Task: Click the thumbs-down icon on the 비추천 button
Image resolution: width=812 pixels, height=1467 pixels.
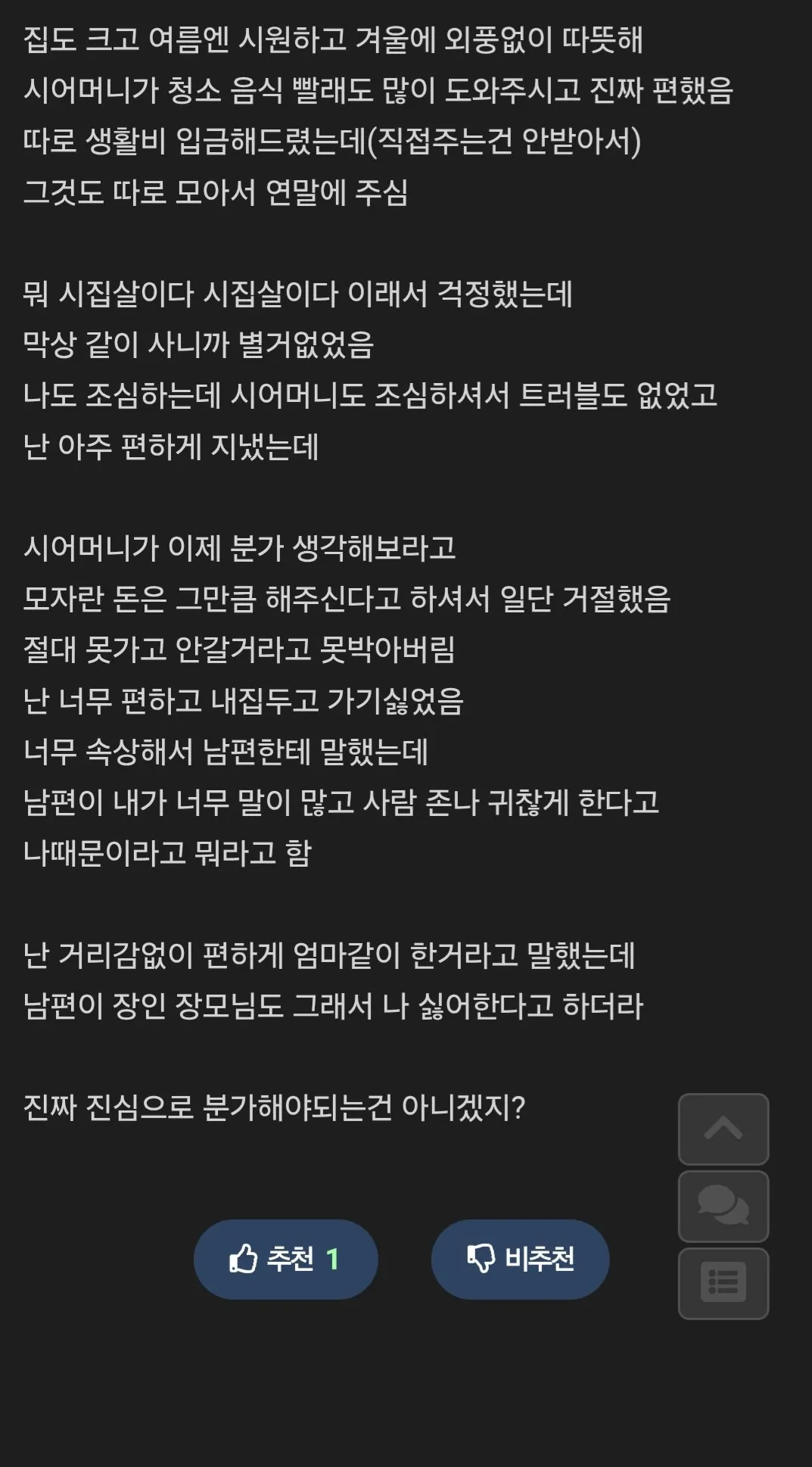Action: tap(482, 1258)
